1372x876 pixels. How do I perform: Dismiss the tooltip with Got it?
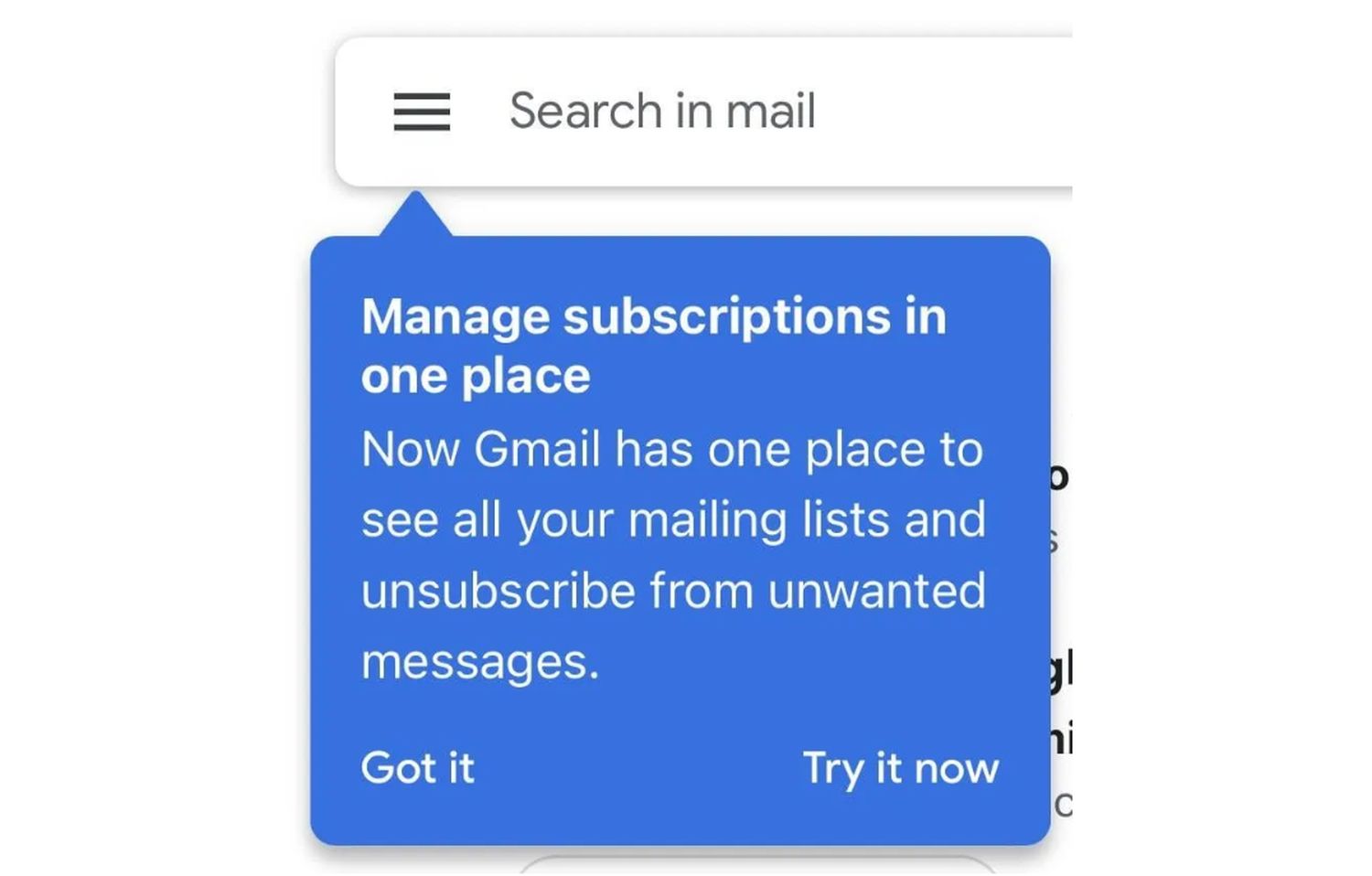point(418,767)
